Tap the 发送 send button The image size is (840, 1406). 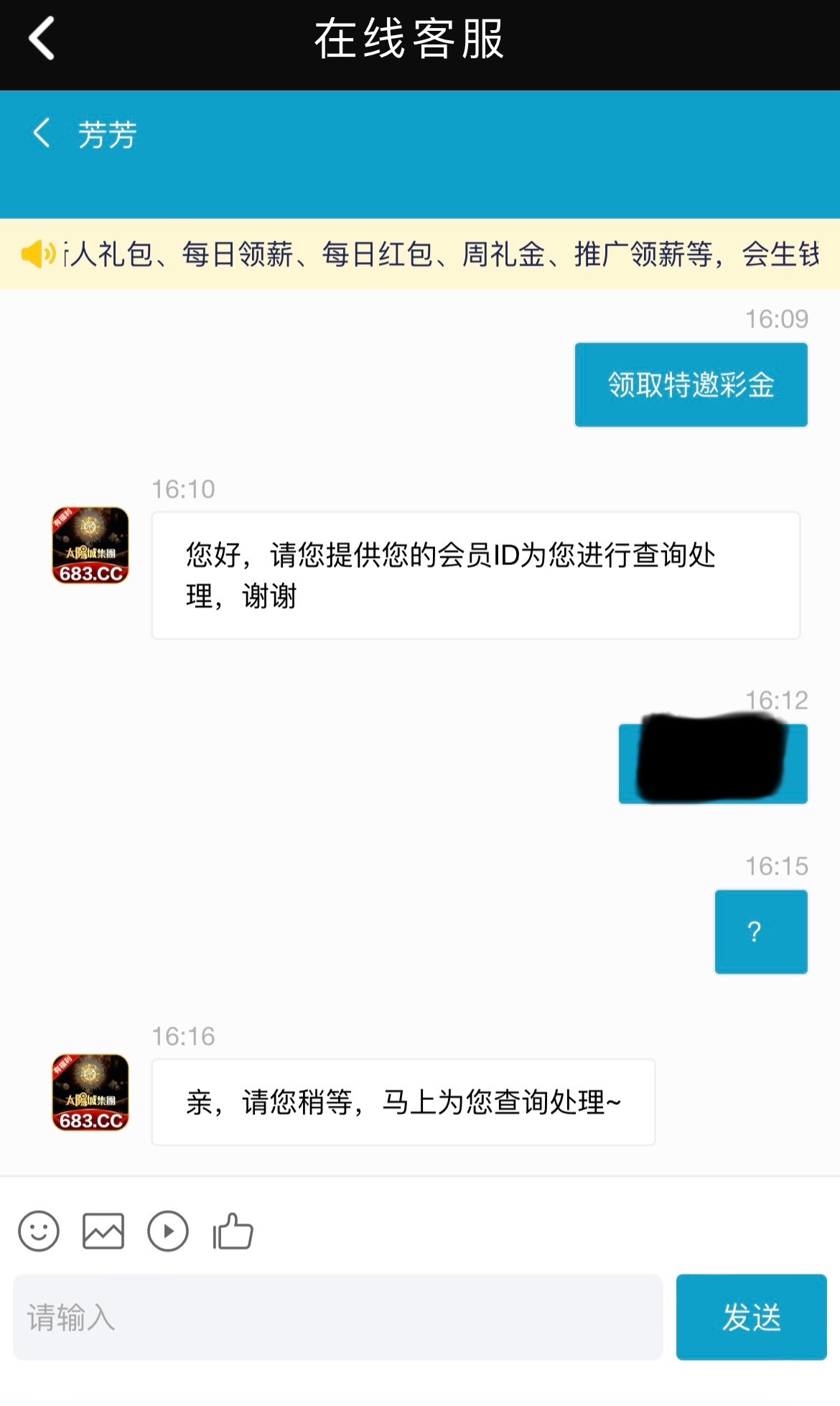751,1318
